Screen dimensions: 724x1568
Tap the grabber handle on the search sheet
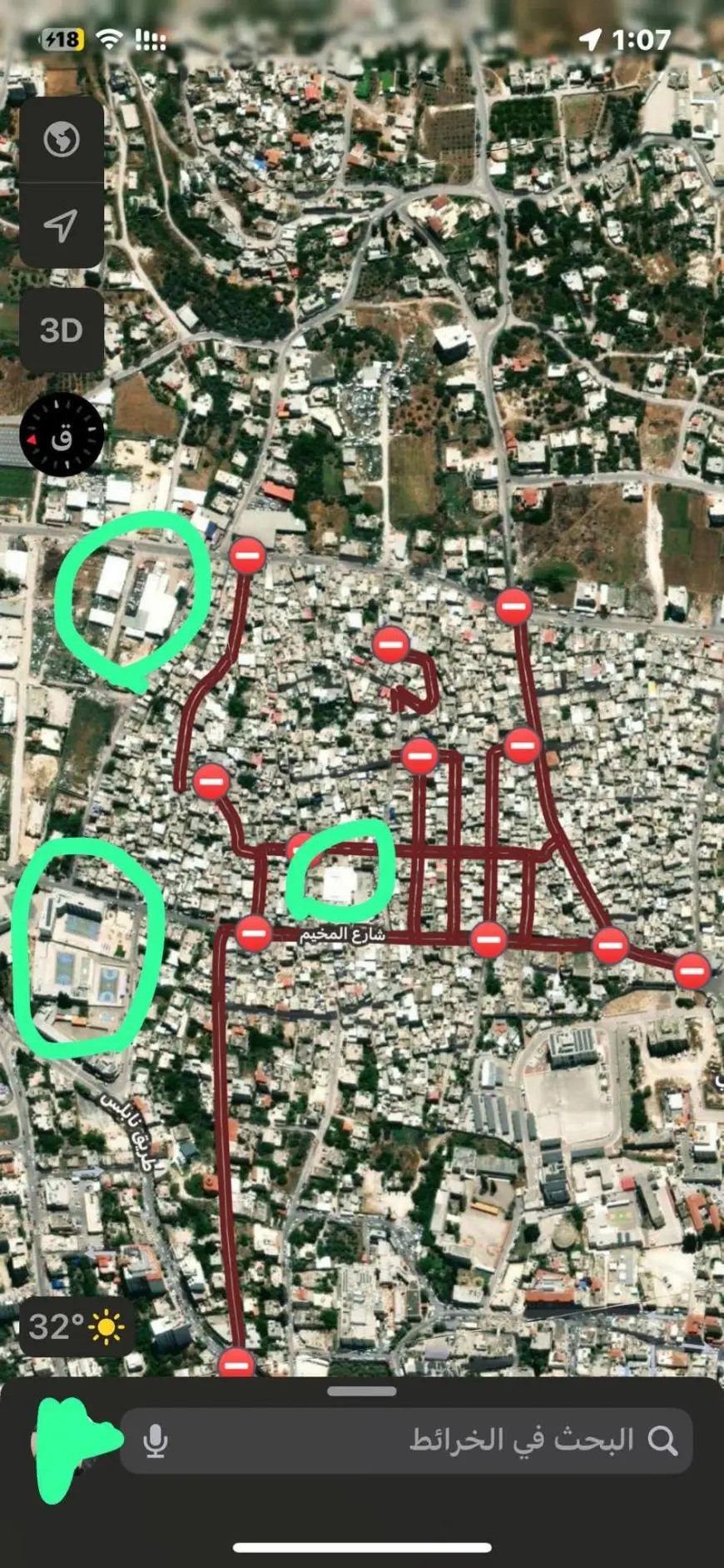pos(362,1391)
